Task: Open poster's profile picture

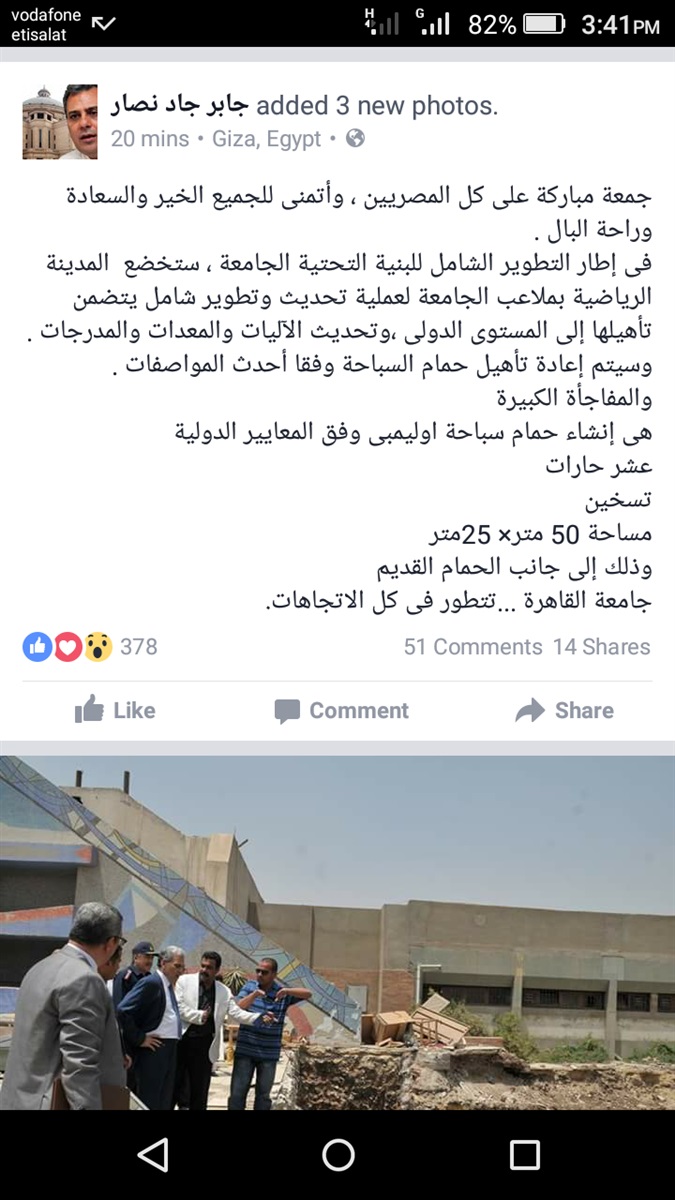Action: (x=60, y=122)
